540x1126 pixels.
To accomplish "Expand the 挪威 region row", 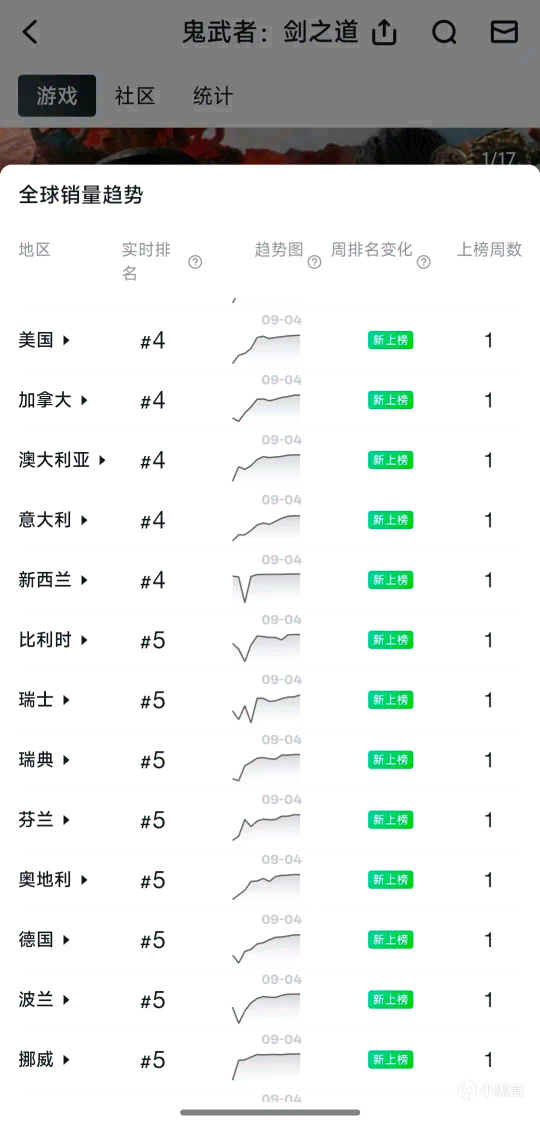I will (x=45, y=1060).
